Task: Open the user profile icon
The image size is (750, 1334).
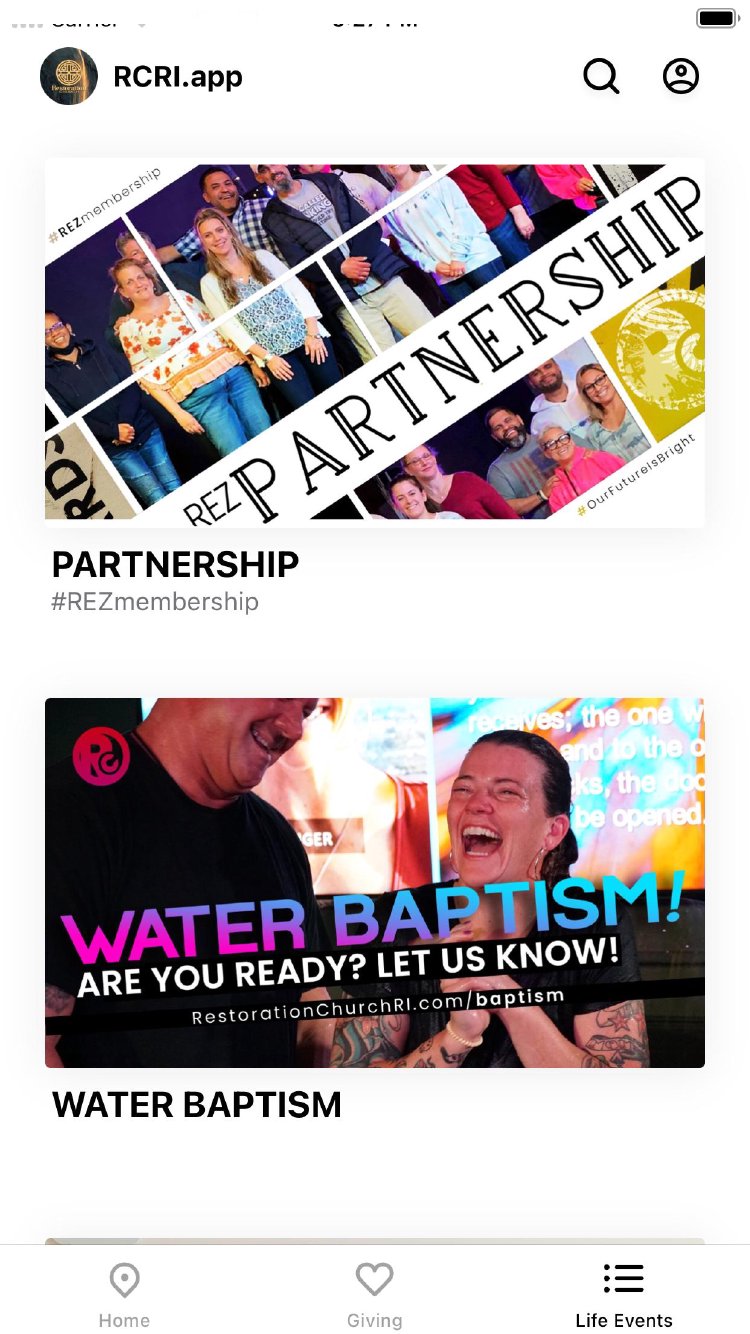Action: click(681, 77)
